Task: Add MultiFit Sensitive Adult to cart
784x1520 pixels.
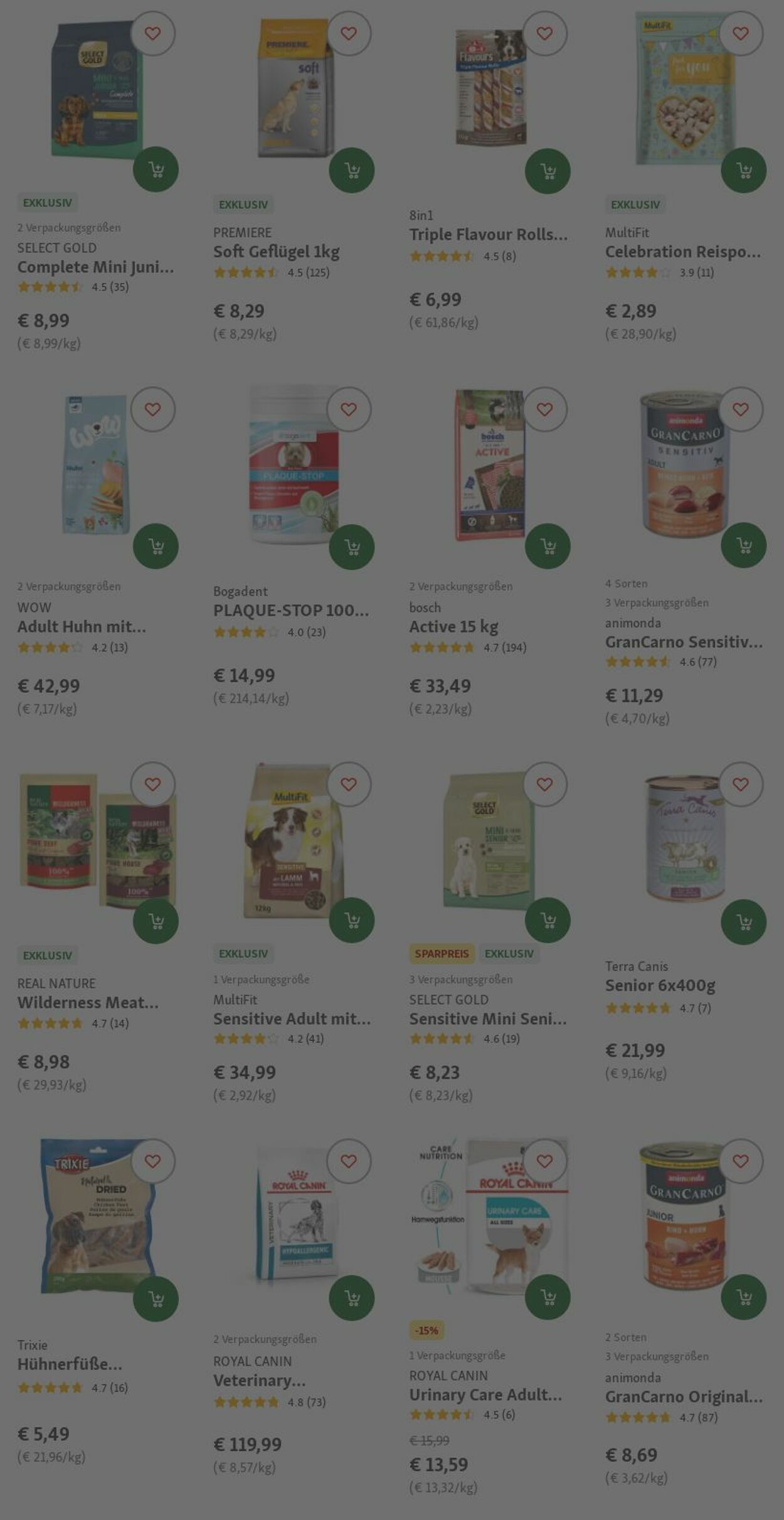Action: coord(351,920)
